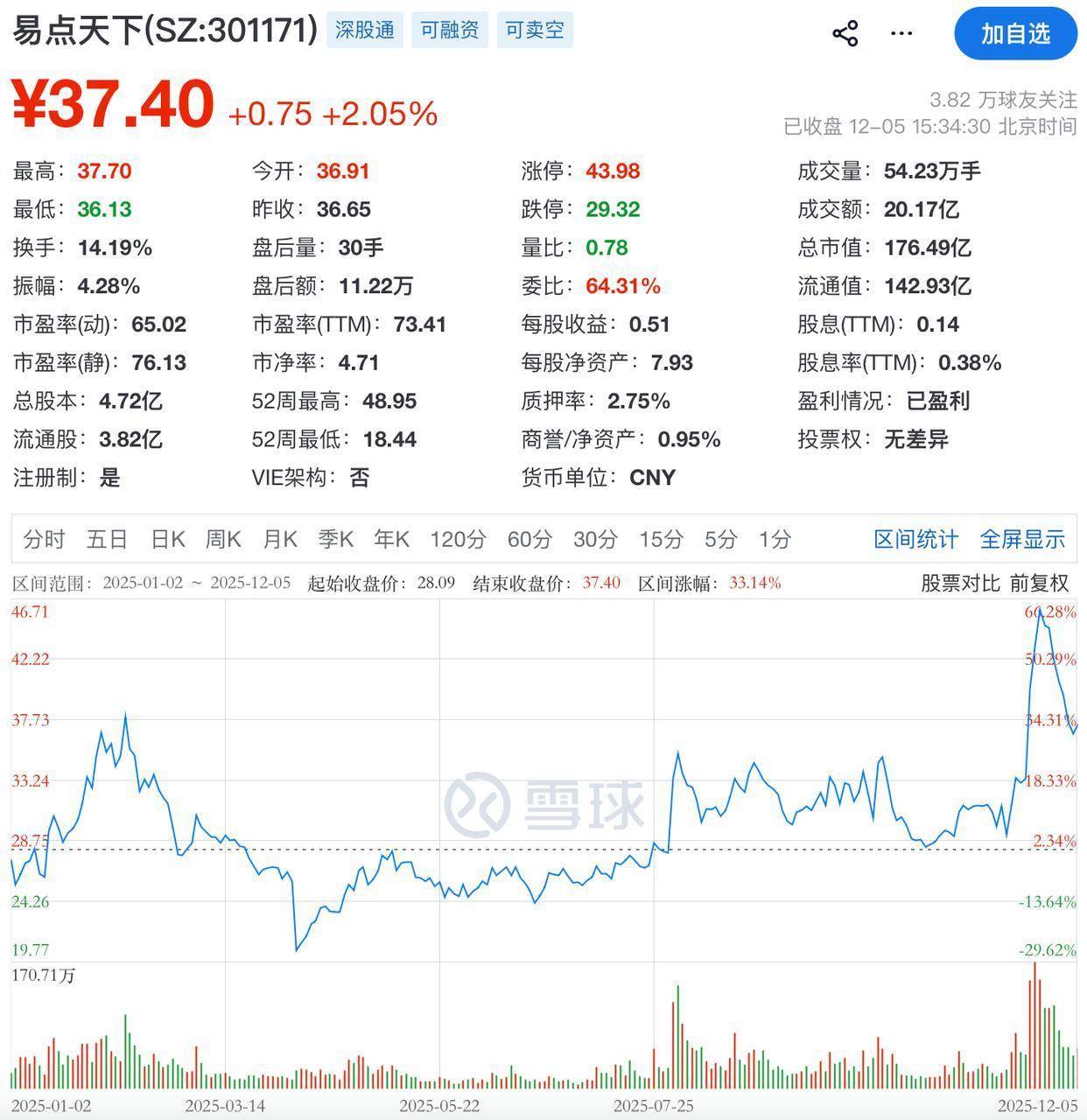Image resolution: width=1087 pixels, height=1120 pixels.
Task: Switch chart to 分时 view
Action: (44, 539)
